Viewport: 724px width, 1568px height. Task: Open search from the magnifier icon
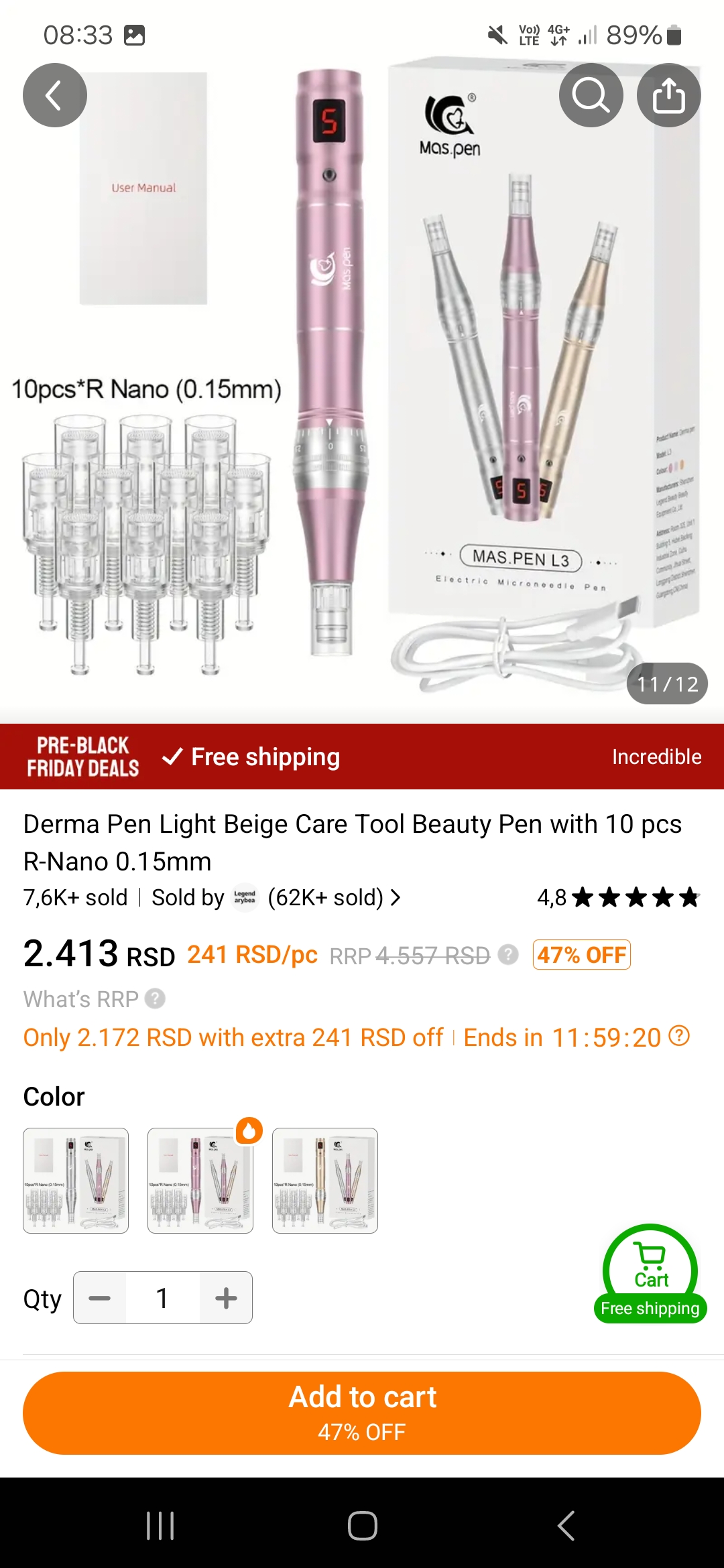point(591,95)
